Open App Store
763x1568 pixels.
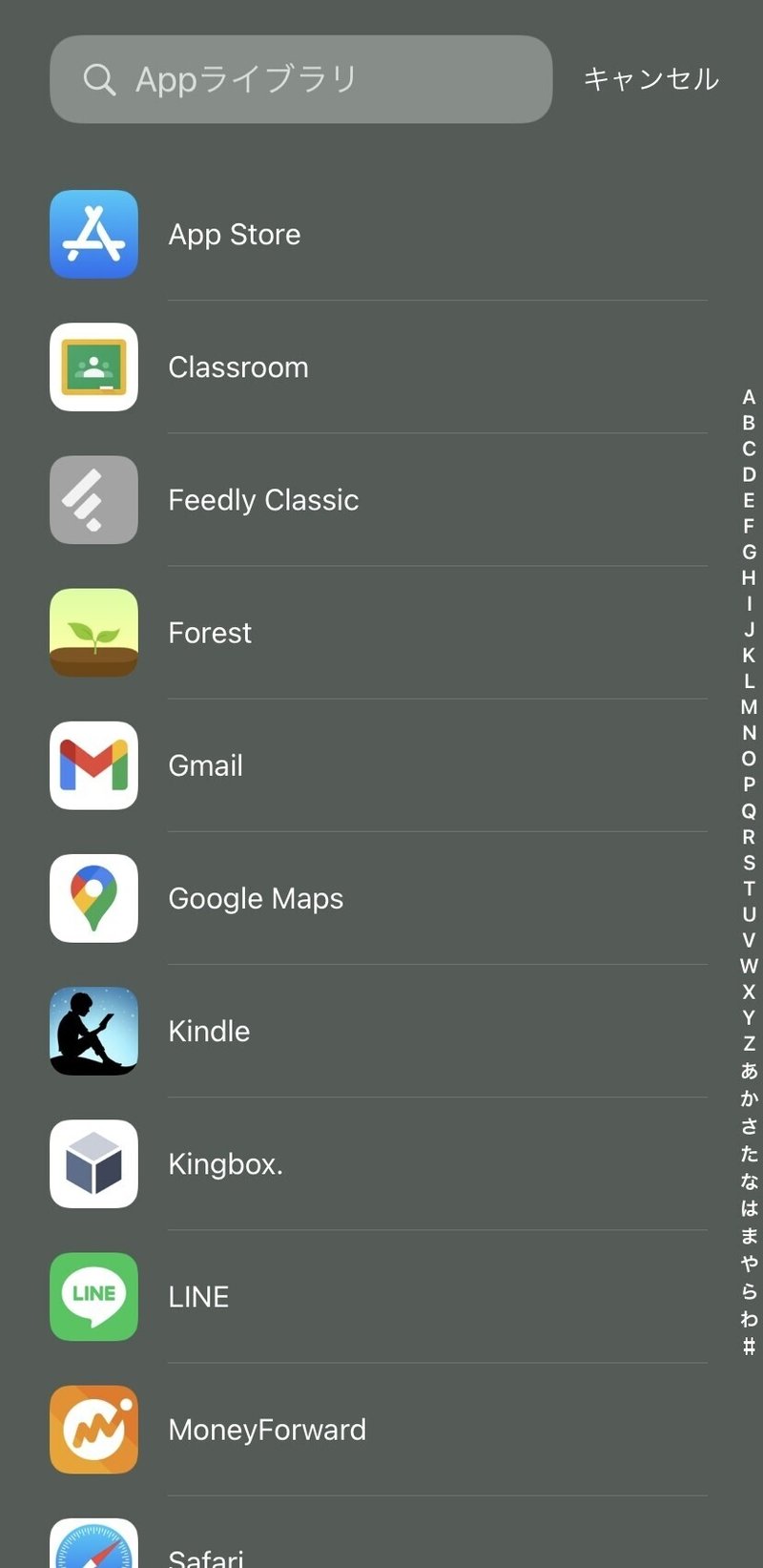(x=93, y=235)
